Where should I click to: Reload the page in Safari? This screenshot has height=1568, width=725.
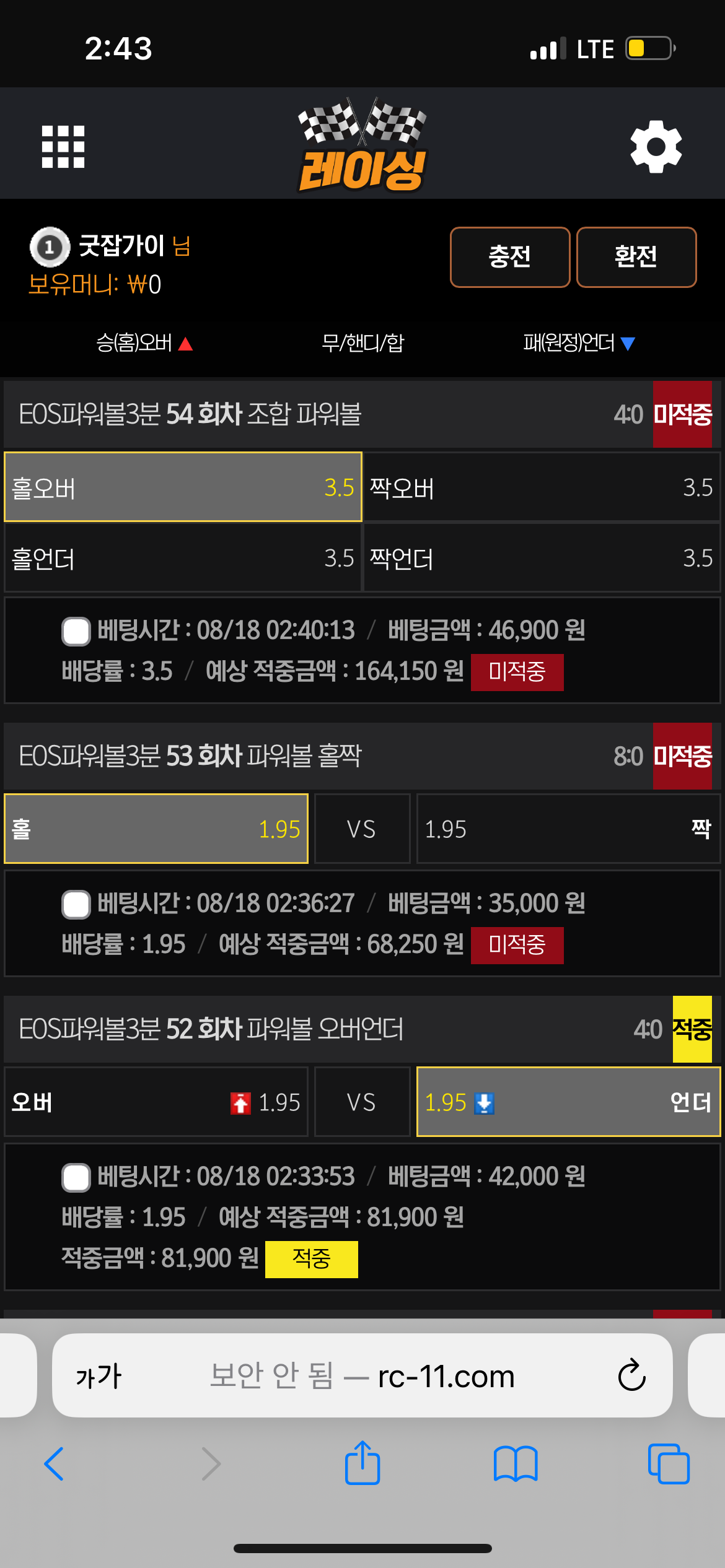pos(631,1376)
